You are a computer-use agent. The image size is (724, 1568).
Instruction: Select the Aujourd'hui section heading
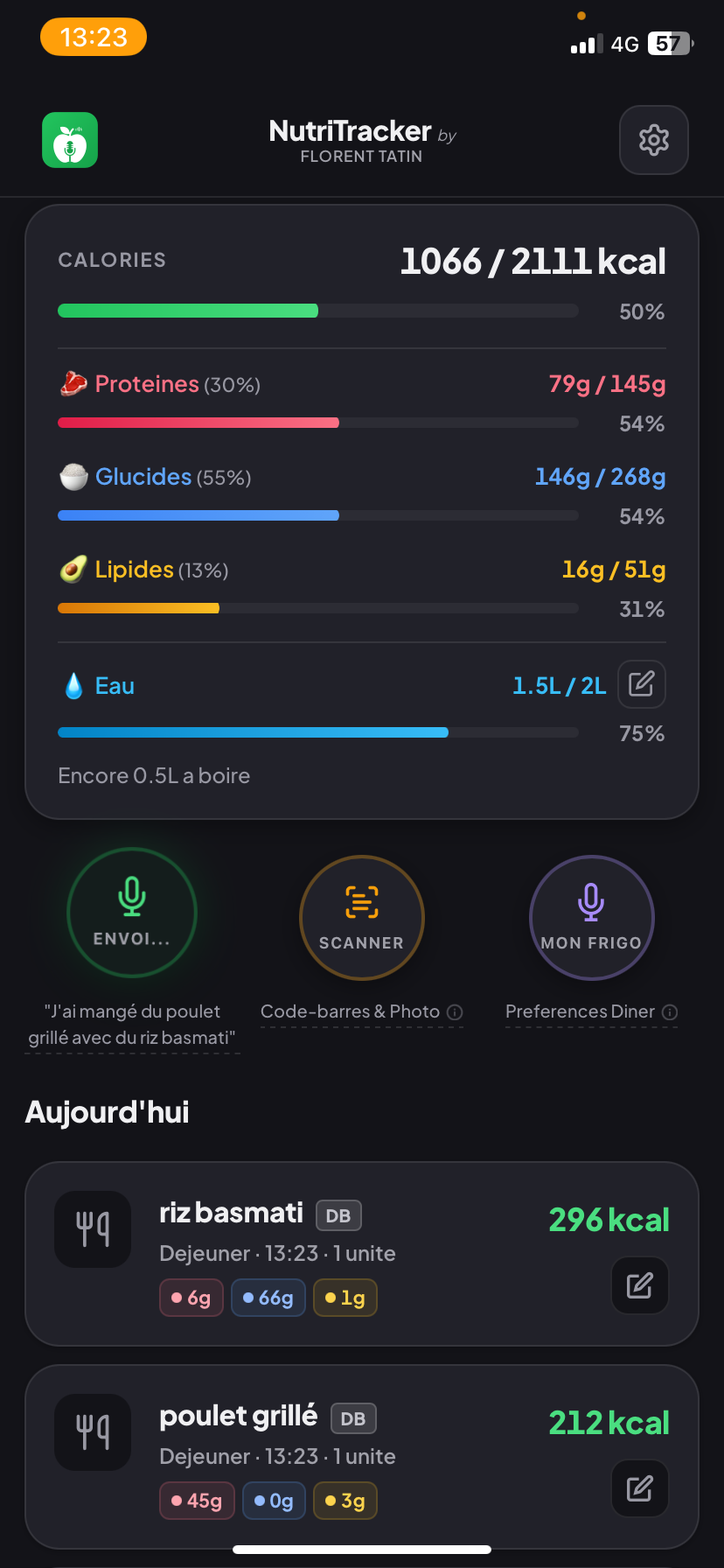point(107,1111)
